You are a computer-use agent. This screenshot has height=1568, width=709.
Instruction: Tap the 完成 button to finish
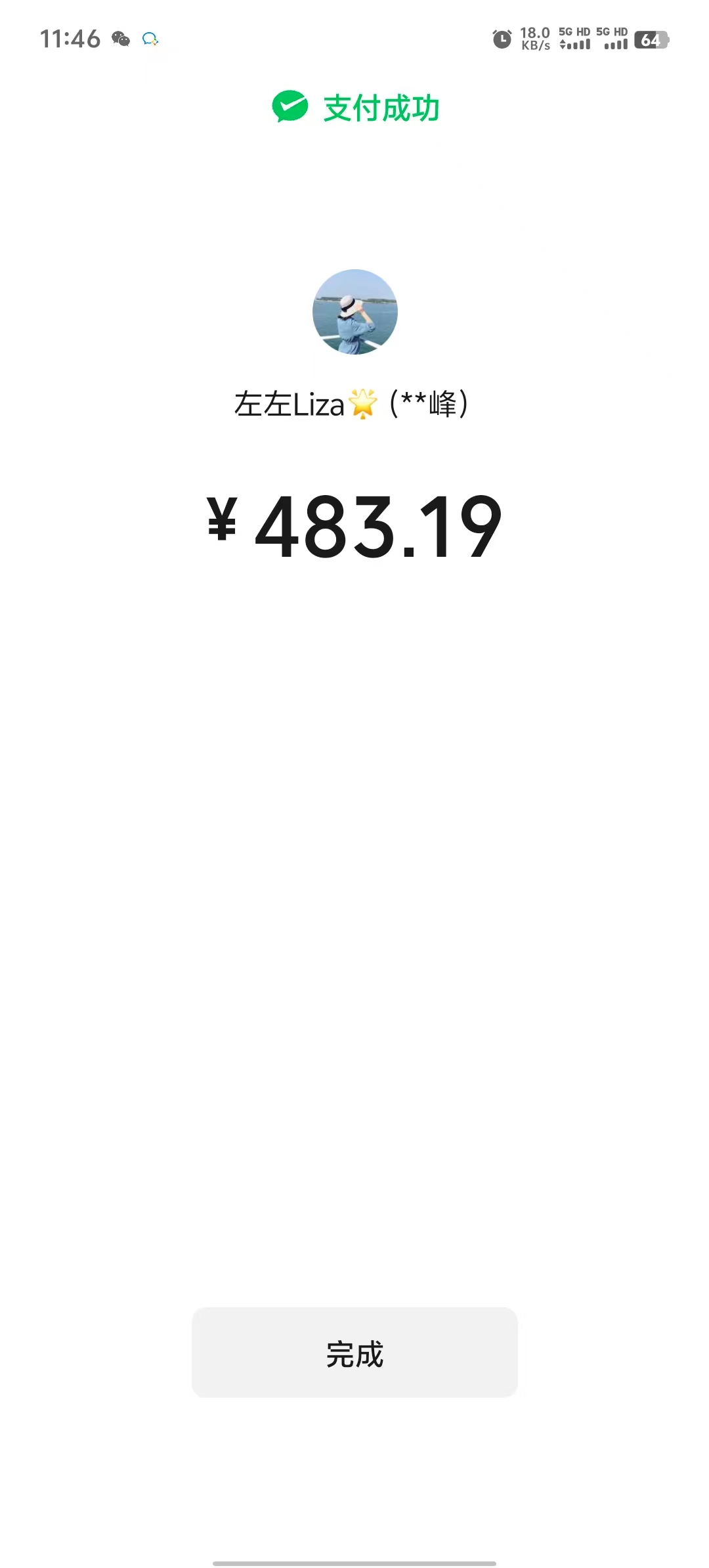click(x=354, y=1353)
